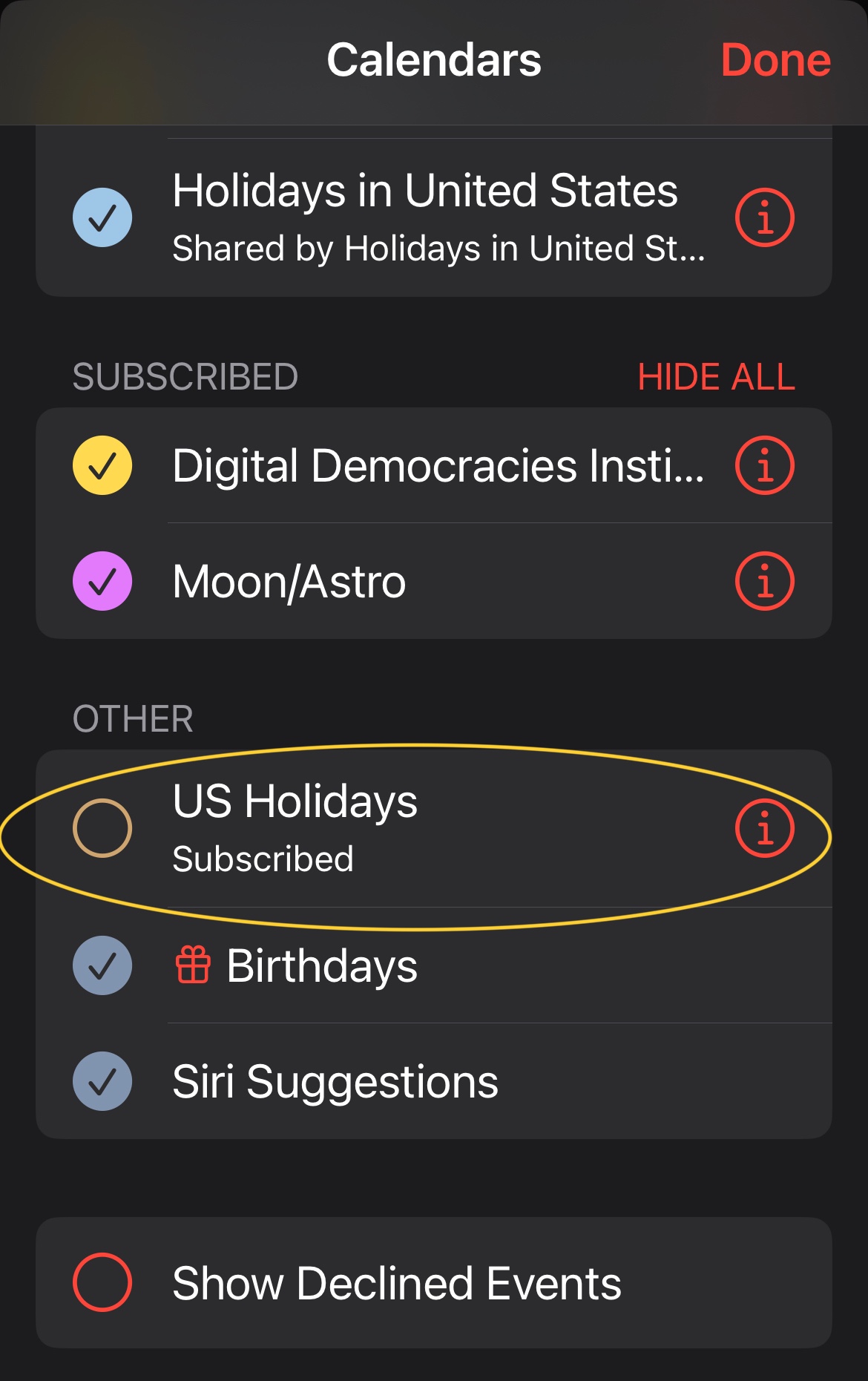Tap Done to close Calendars
Viewport: 868px width, 1381px height.
775,60
